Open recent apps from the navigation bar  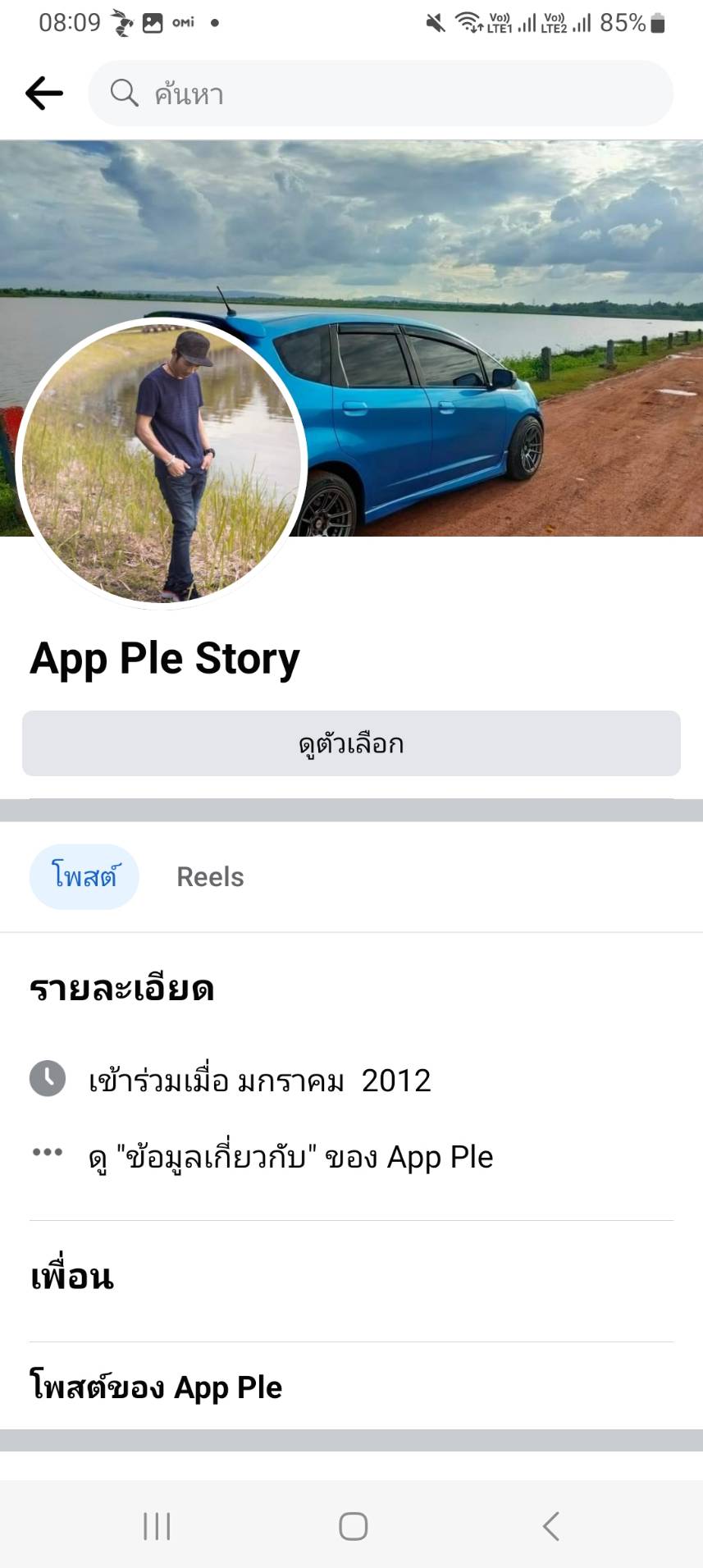[x=157, y=1526]
